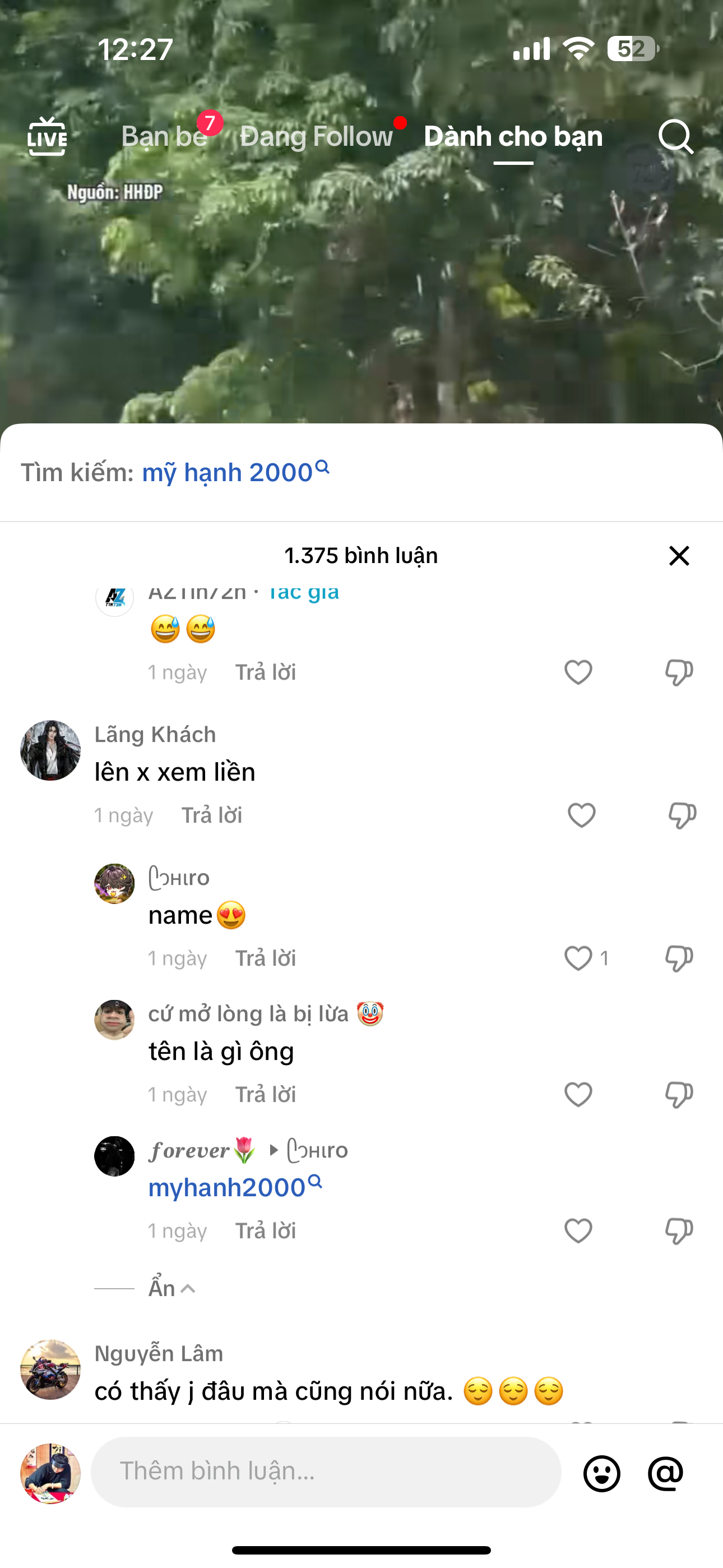This screenshot has width=723, height=1568.
Task: Dislike the 'tên là gì ông' comment
Action: 679,1095
